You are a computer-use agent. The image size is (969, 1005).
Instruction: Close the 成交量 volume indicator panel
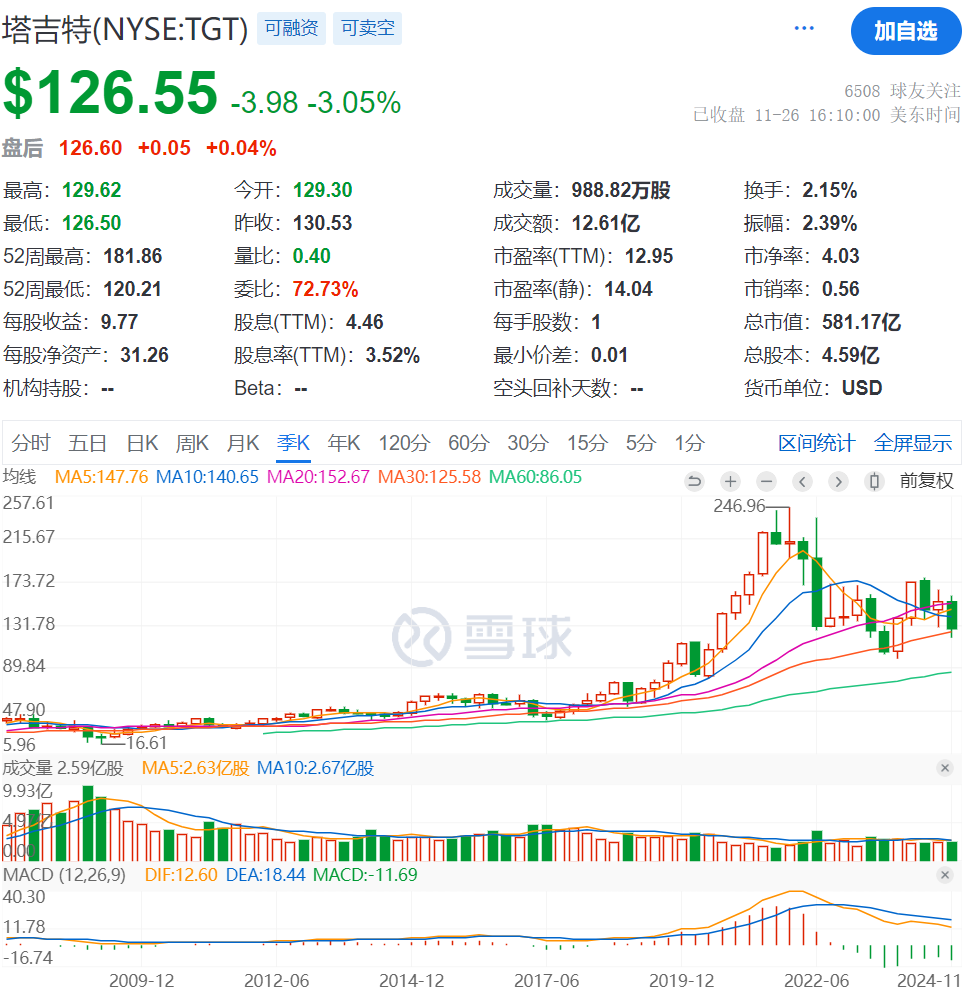point(945,768)
